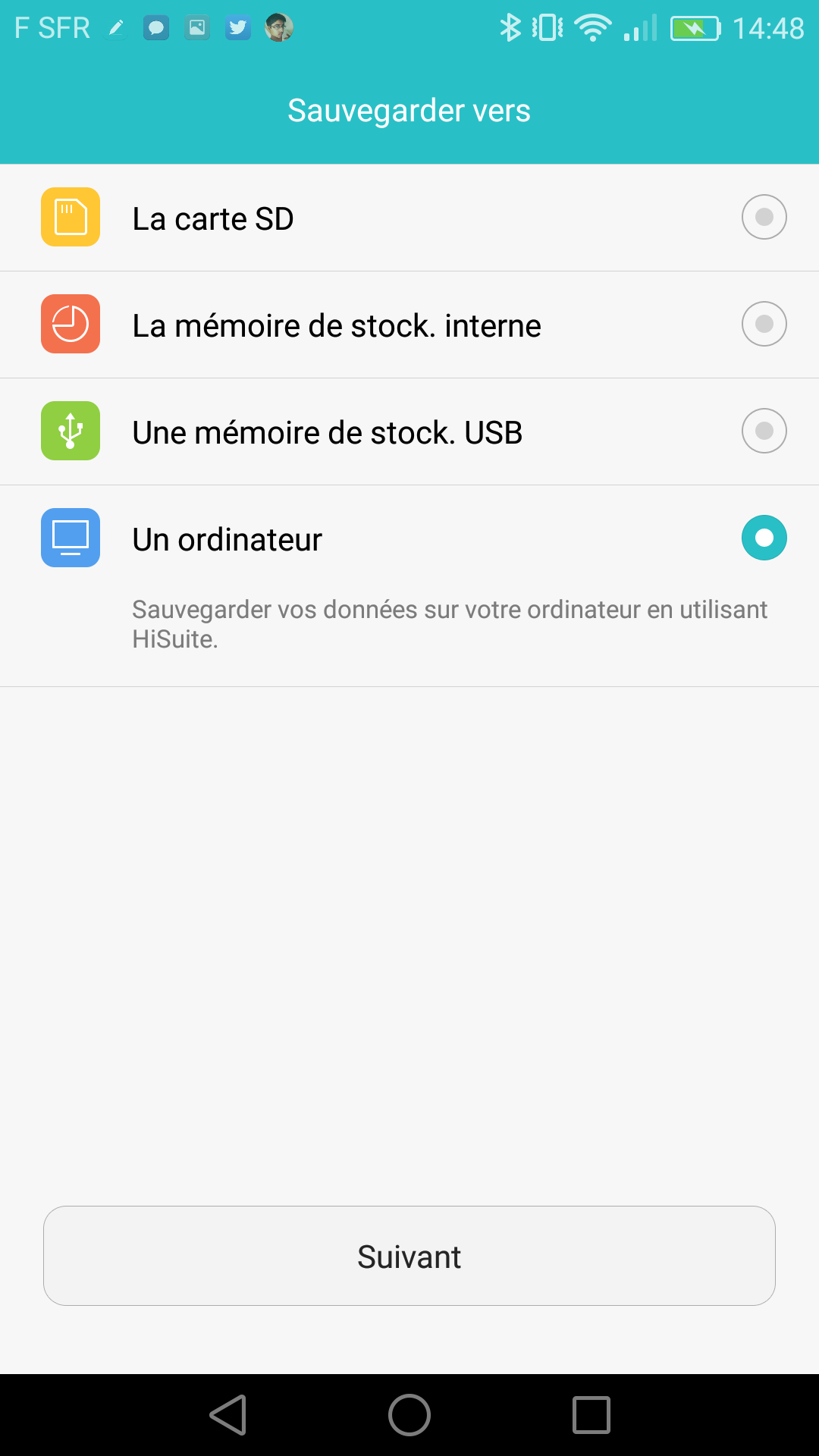Select Une mémoire de stock. USB
This screenshot has height=1456, width=819.
tap(764, 431)
